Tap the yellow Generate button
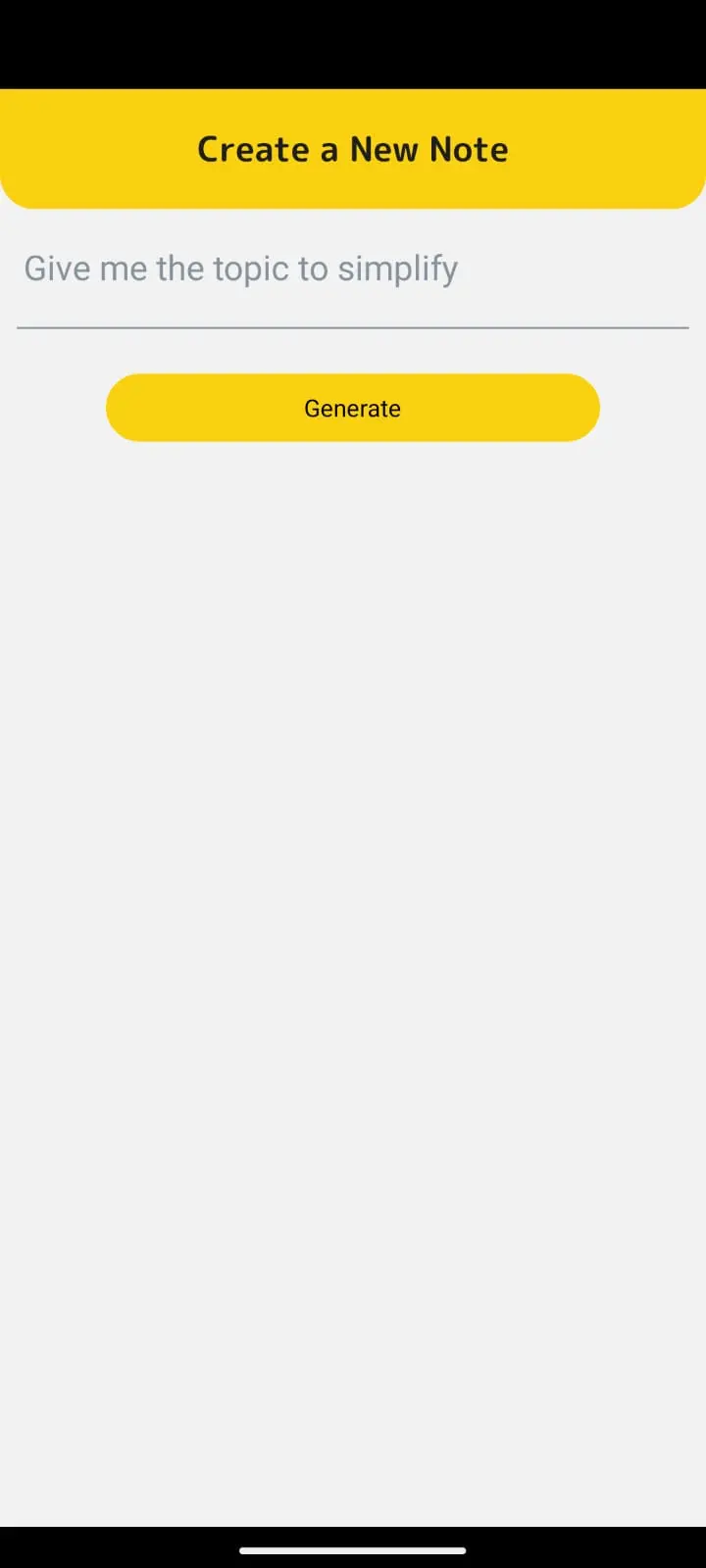 [x=352, y=408]
